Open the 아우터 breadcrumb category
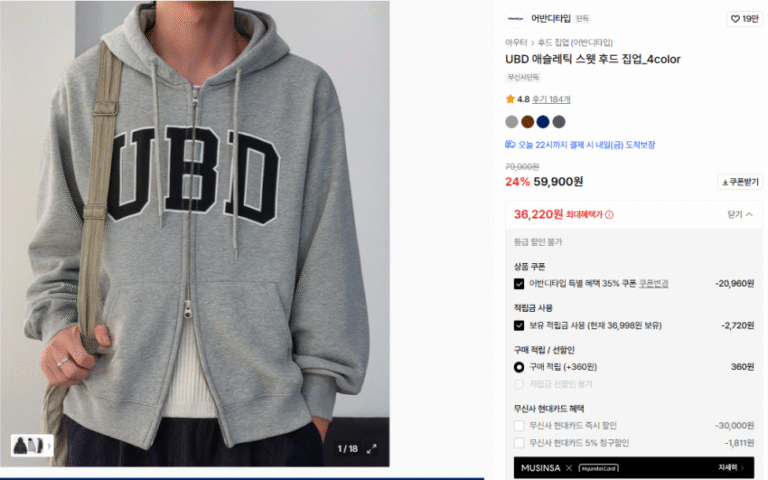 (516, 43)
